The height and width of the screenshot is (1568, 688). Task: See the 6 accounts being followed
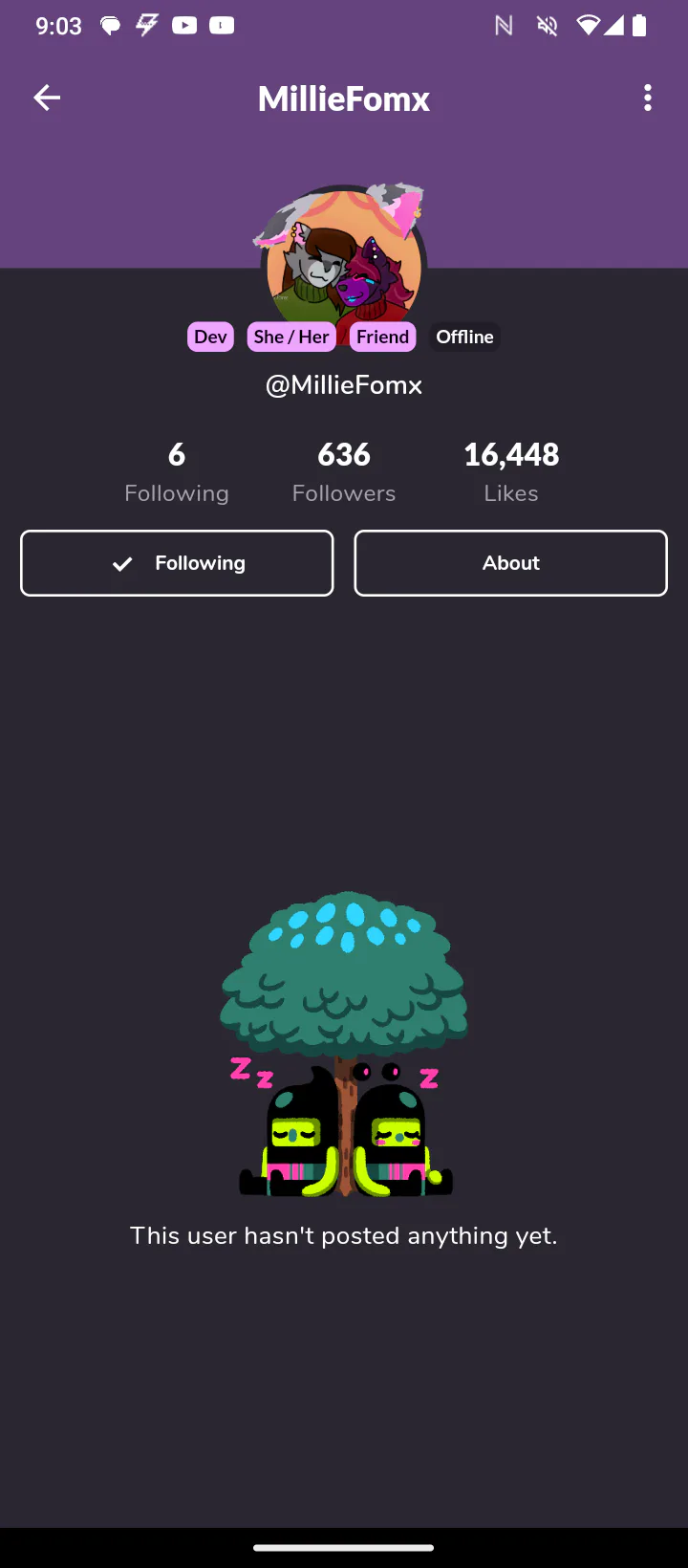pyautogui.click(x=177, y=471)
